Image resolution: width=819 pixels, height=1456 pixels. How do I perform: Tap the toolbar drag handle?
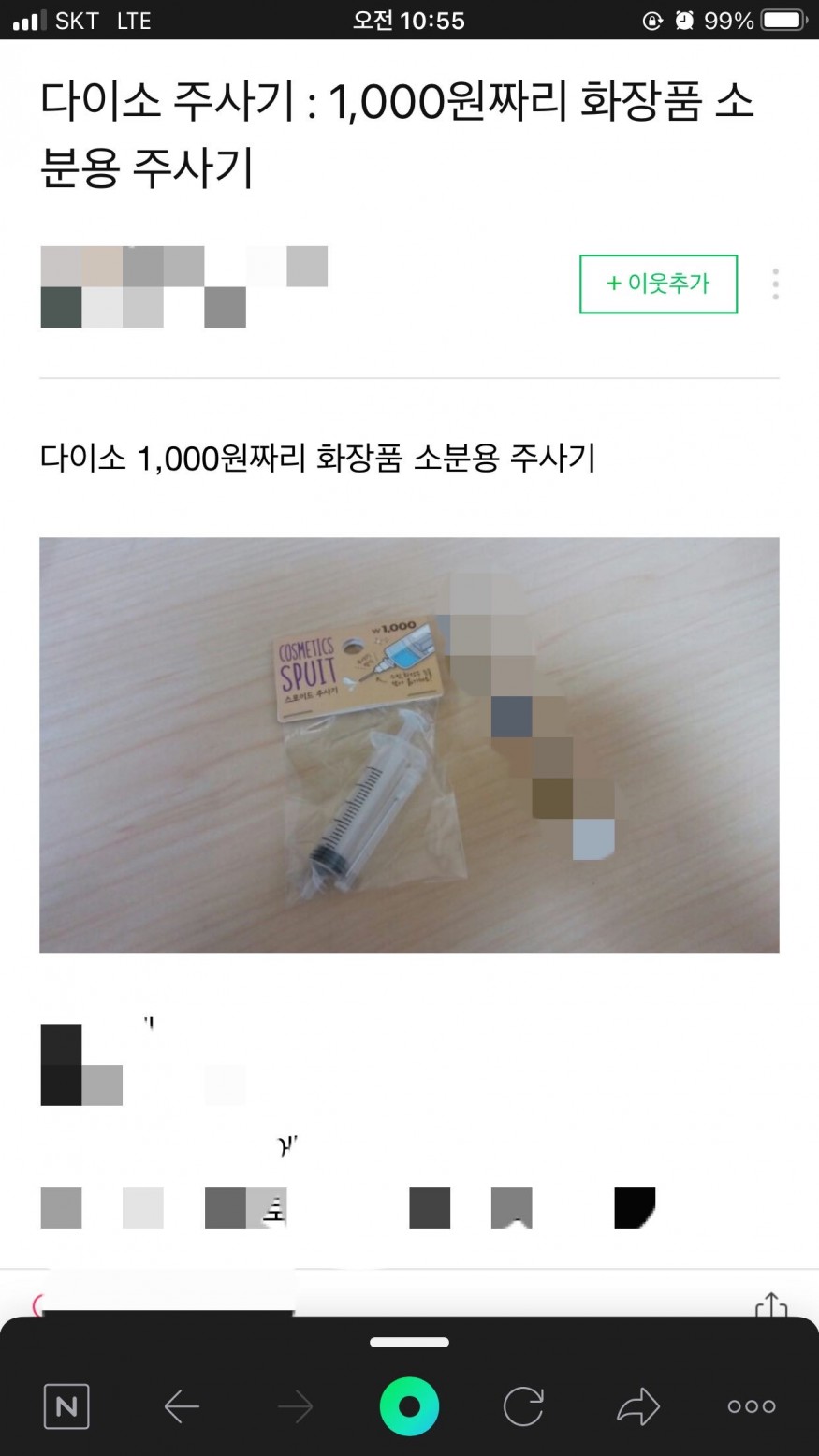(x=409, y=1342)
